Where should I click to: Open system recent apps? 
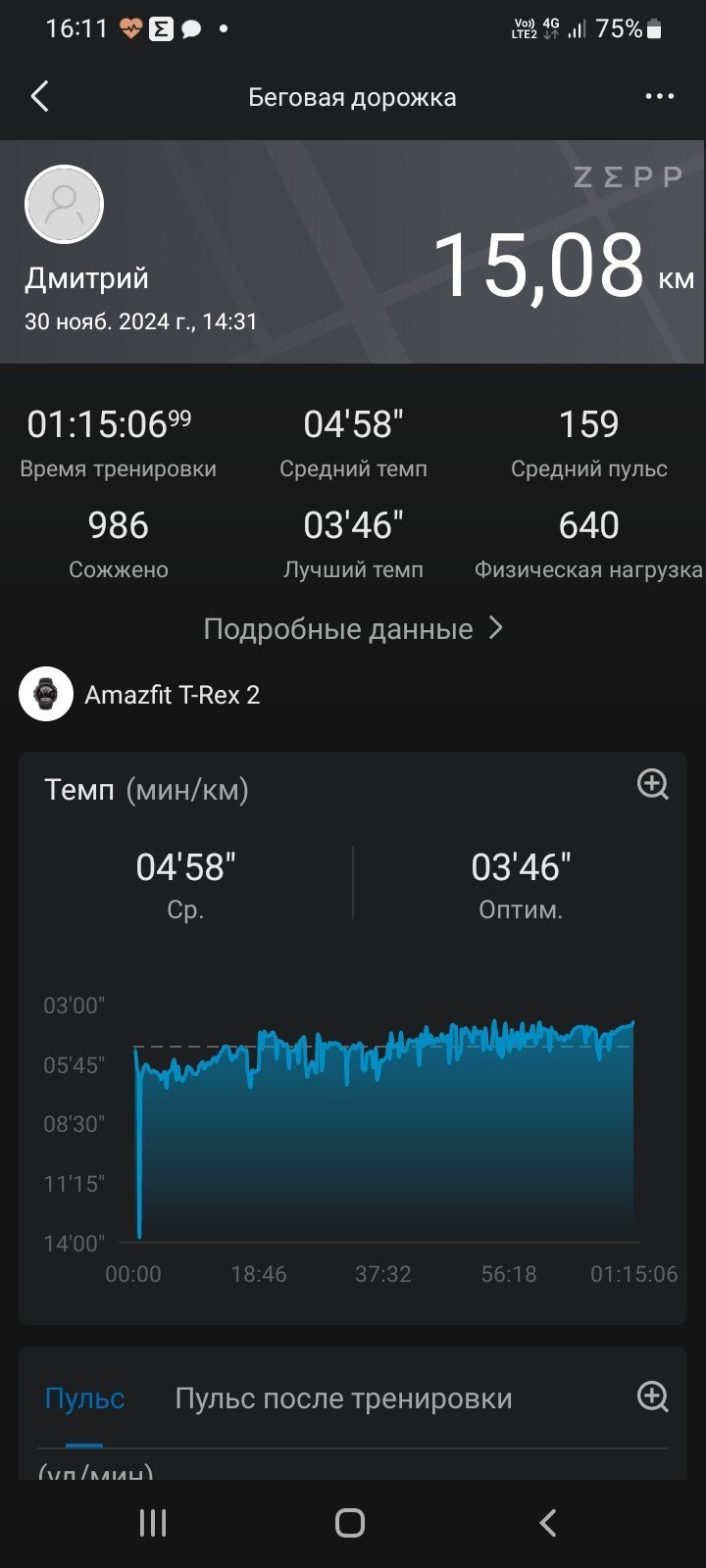tap(153, 1522)
